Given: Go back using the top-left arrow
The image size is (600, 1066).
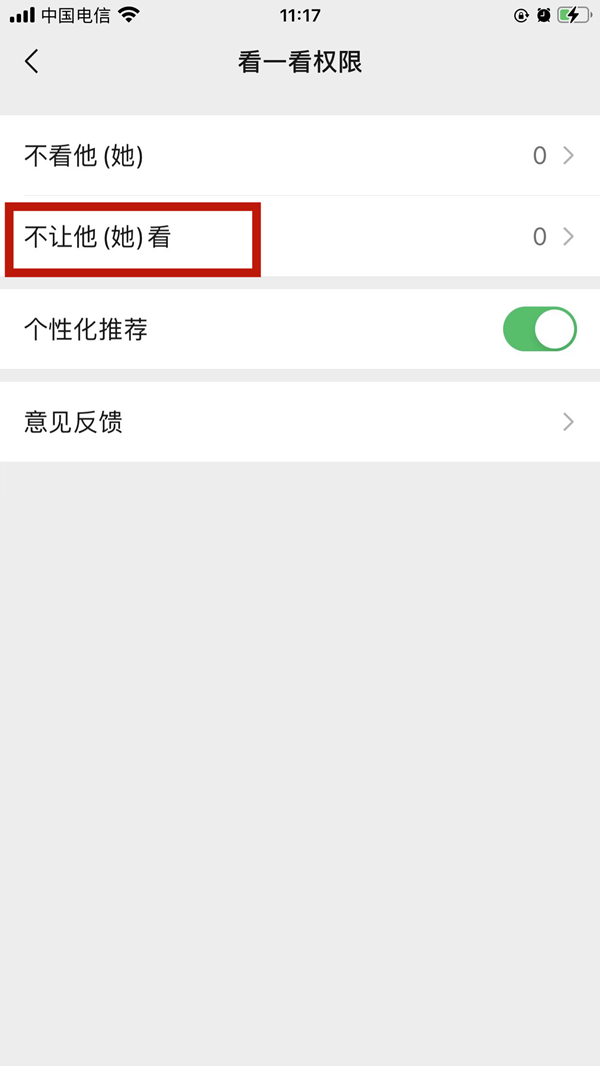Looking at the screenshot, I should coord(32,62).
